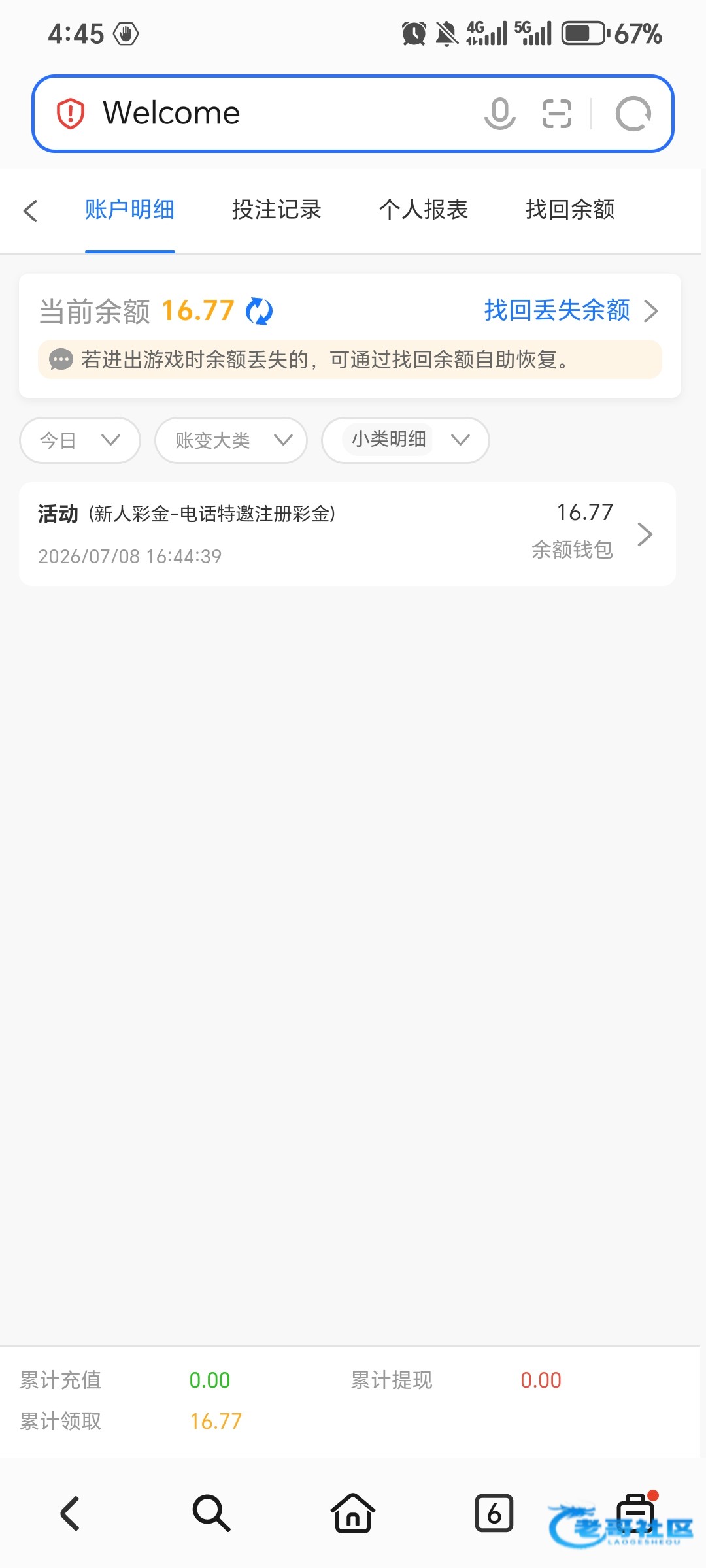Open search from the bottom toolbar
706x1568 pixels.
click(211, 1513)
